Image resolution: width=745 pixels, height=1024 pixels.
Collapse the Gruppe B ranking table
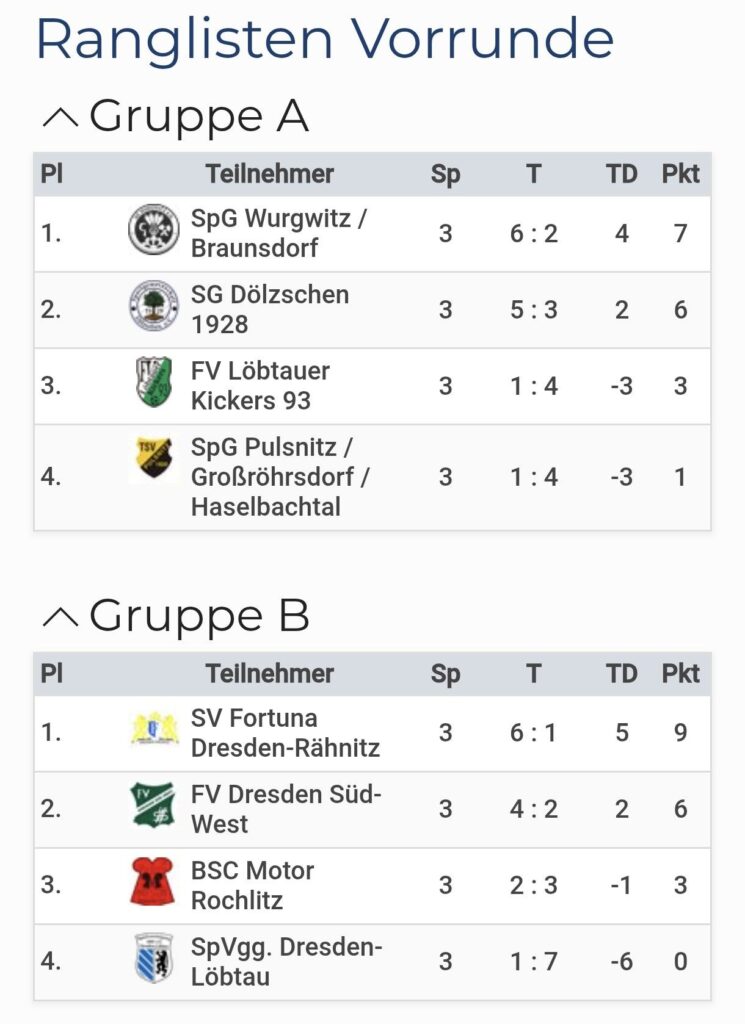60,617
